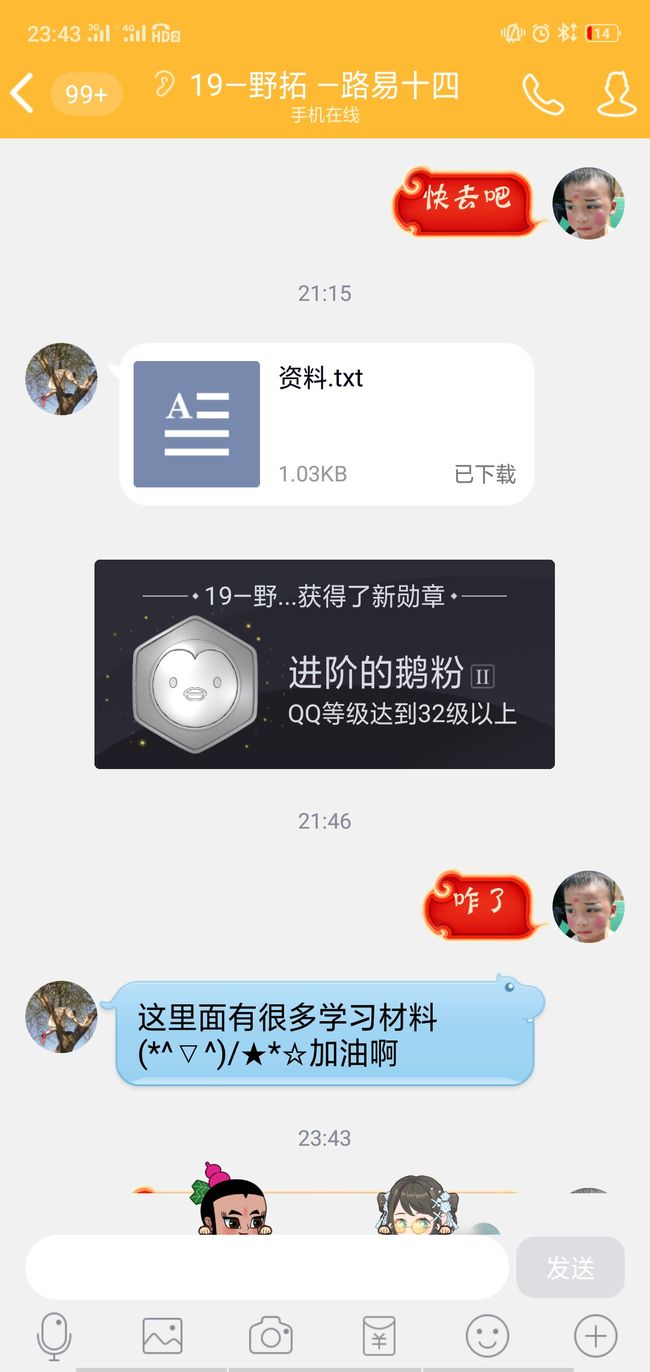Tap the ear receiver-mode icon beside the name
650x1372 pixels.
click(x=165, y=85)
